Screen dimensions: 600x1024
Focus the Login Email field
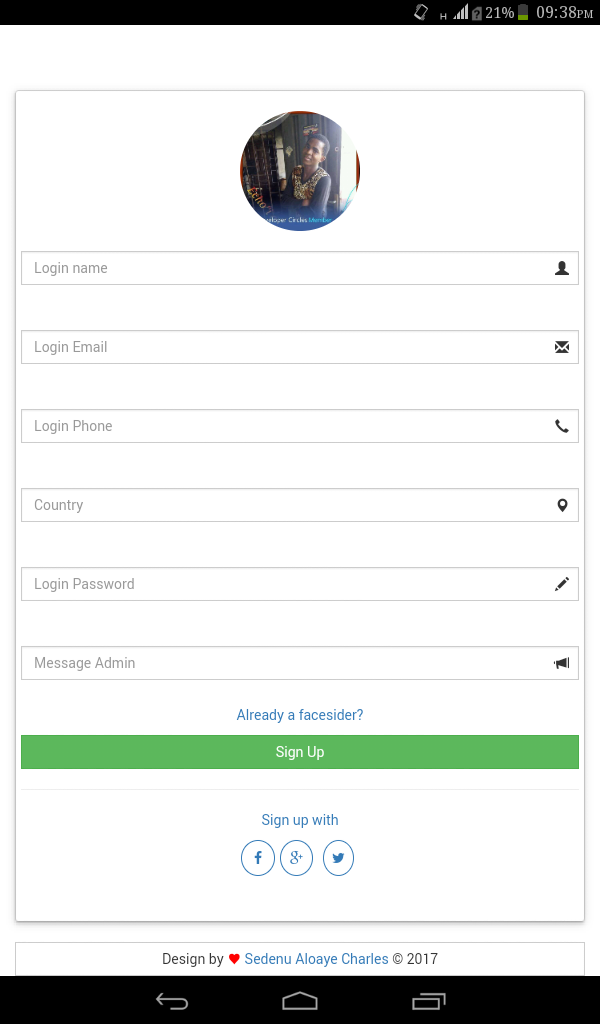(x=300, y=347)
